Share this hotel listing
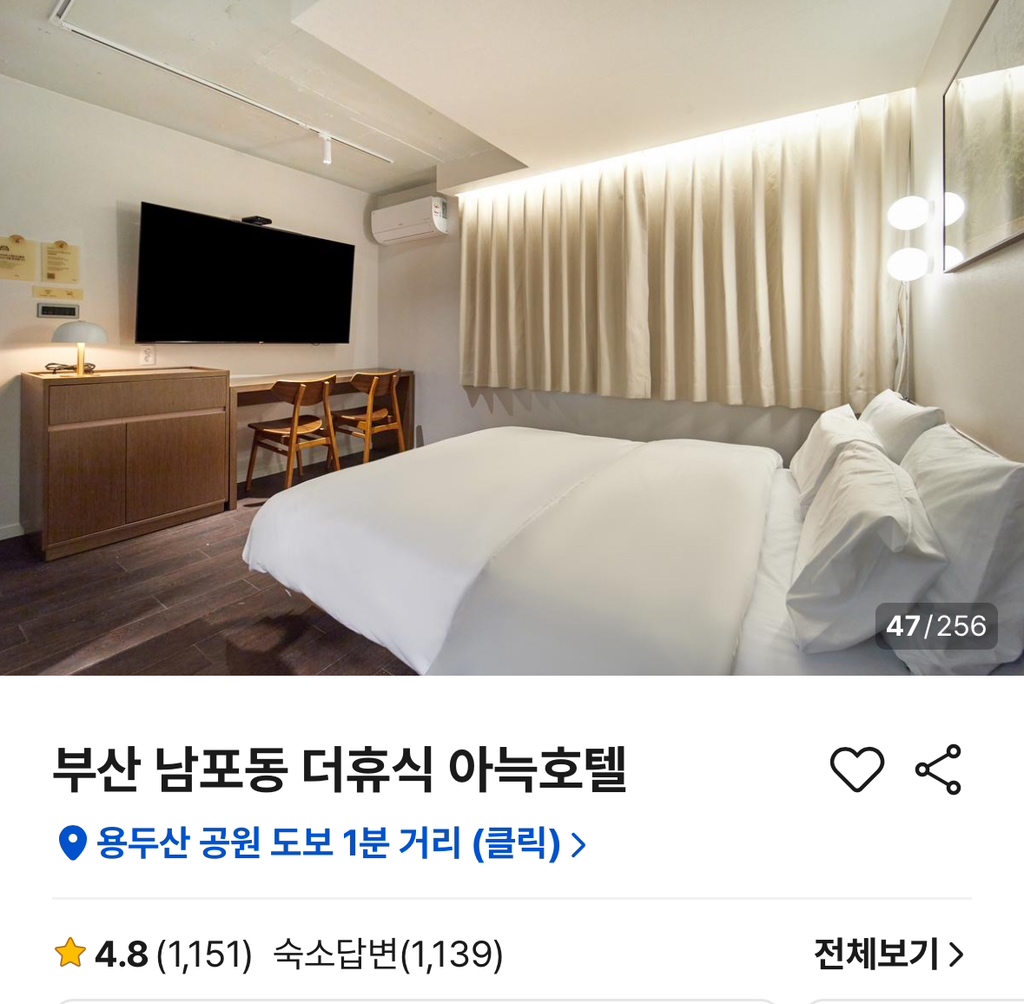 [938, 770]
